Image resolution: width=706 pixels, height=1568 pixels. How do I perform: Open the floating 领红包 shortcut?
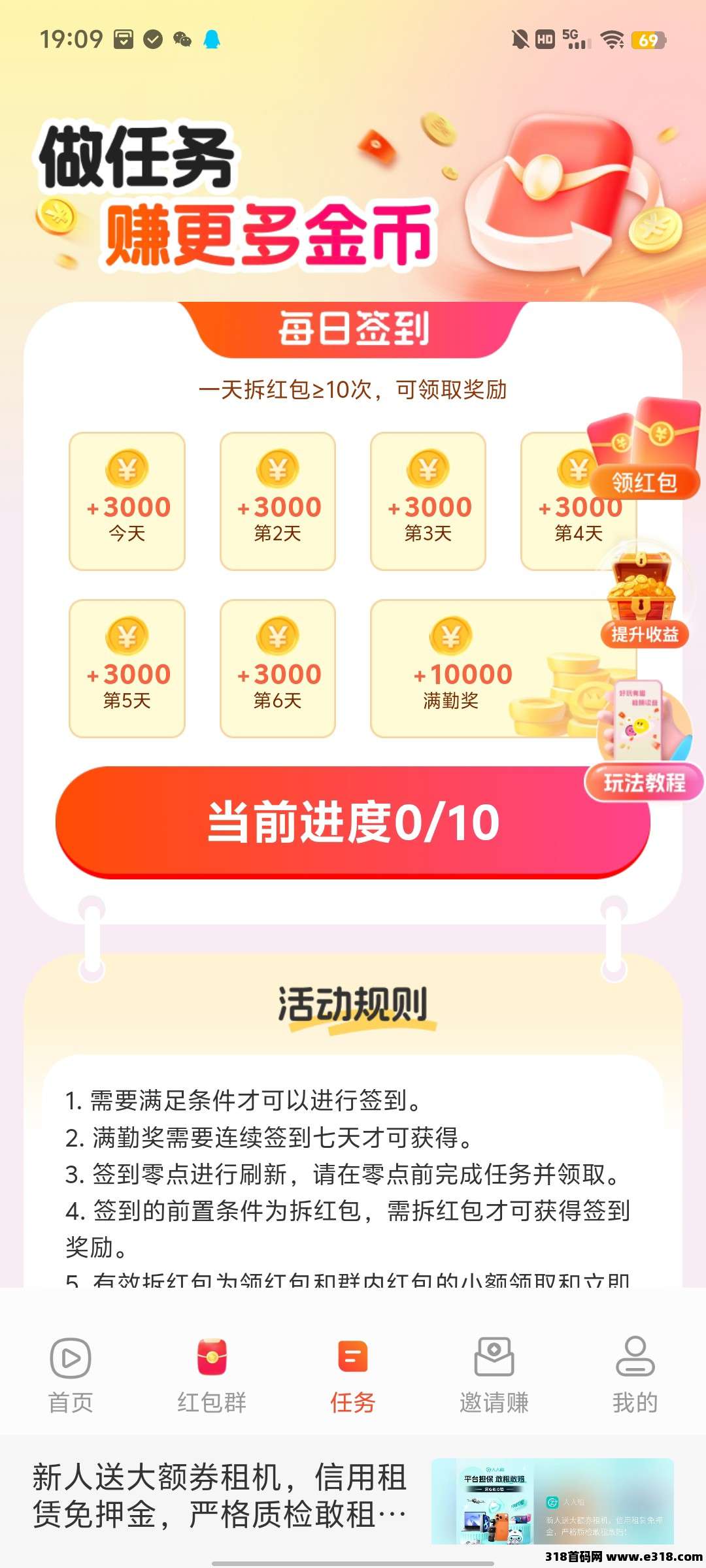point(645,451)
